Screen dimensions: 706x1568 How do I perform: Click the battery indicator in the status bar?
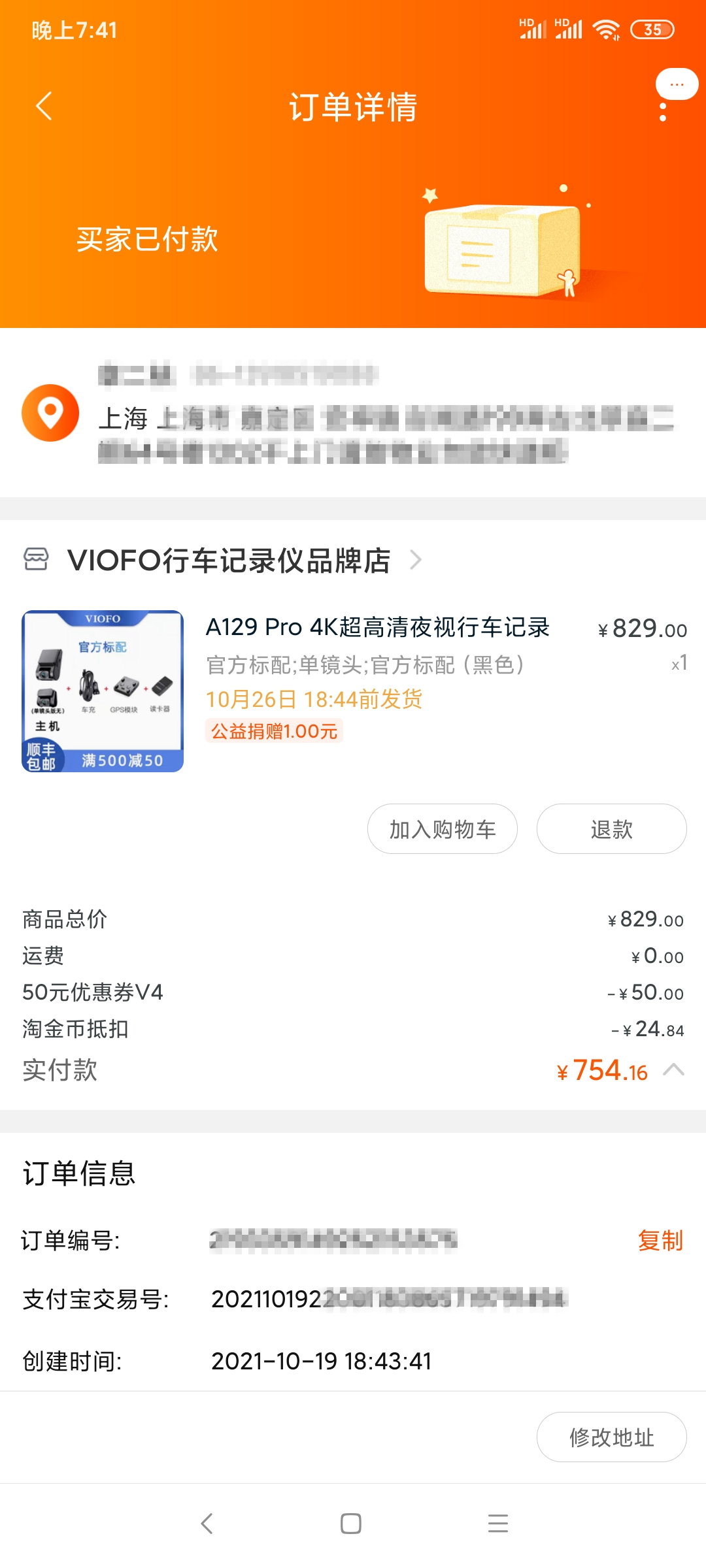pos(652,29)
